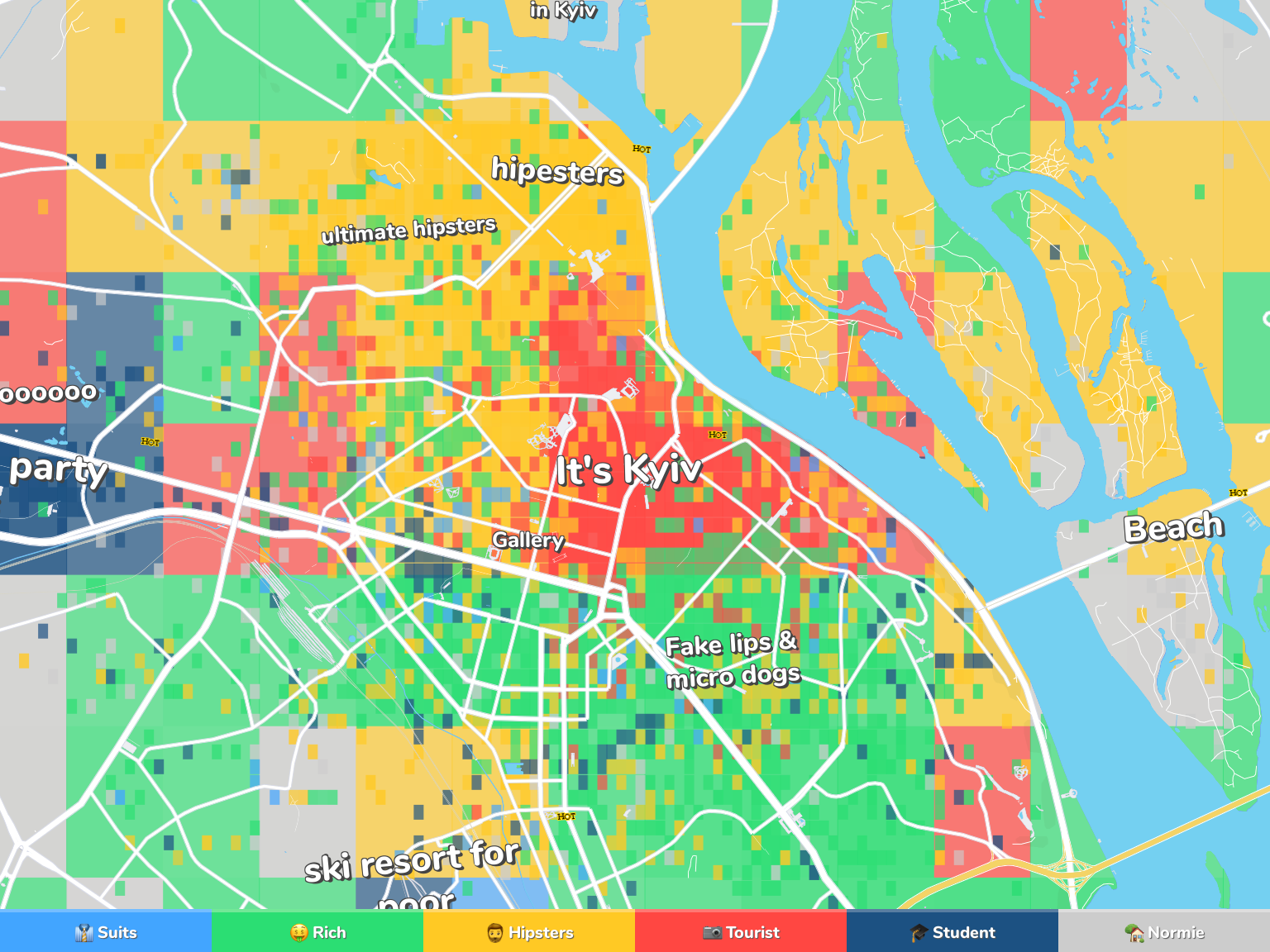Tap the "ultimate hipsters" tag

pos(408,230)
